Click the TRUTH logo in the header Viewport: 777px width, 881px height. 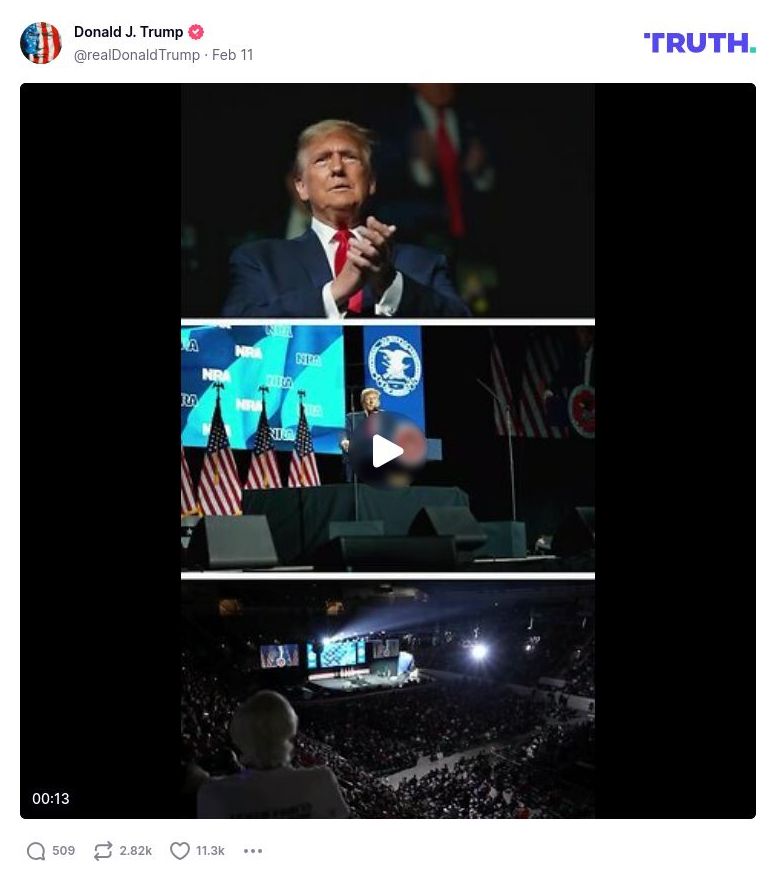pos(699,43)
